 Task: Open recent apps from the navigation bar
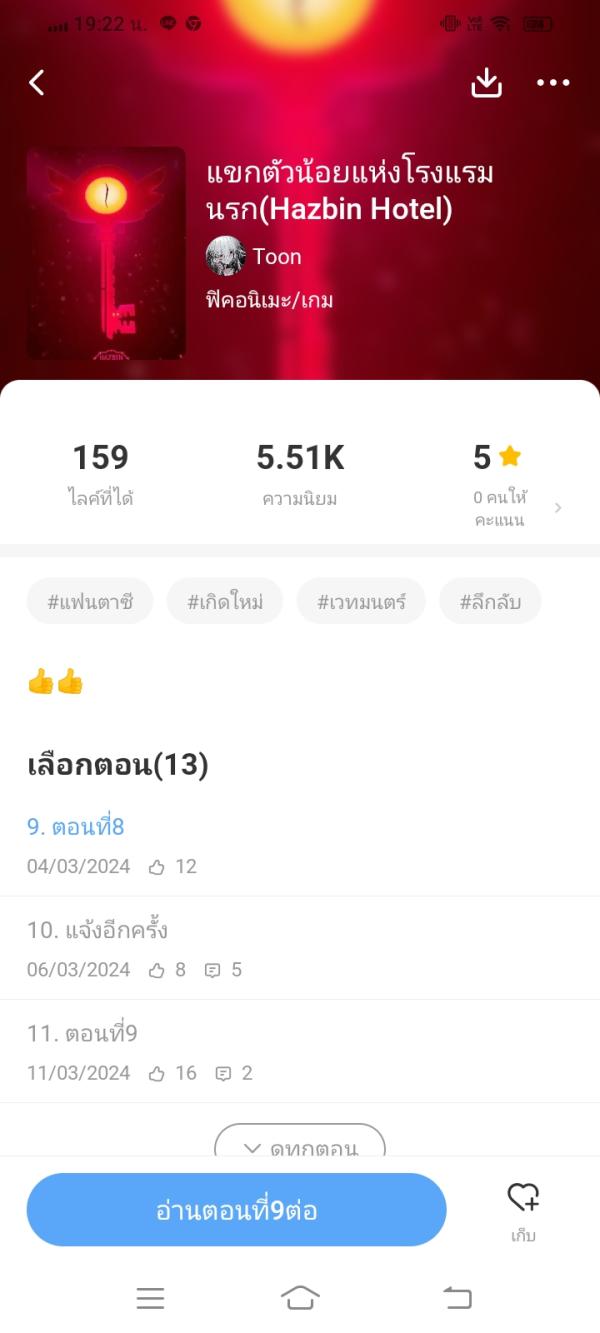coord(150,1298)
